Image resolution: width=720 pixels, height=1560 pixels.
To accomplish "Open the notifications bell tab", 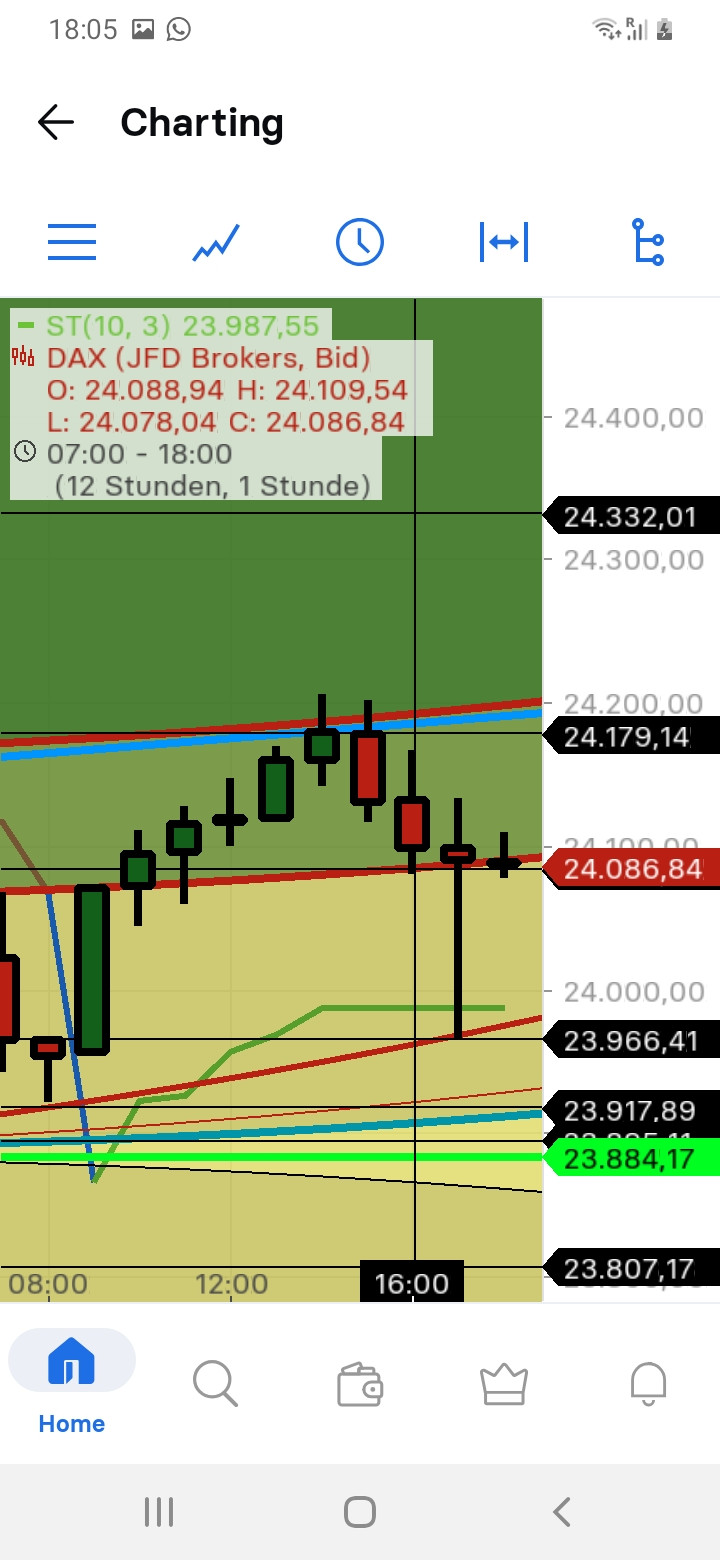I will tap(648, 1384).
